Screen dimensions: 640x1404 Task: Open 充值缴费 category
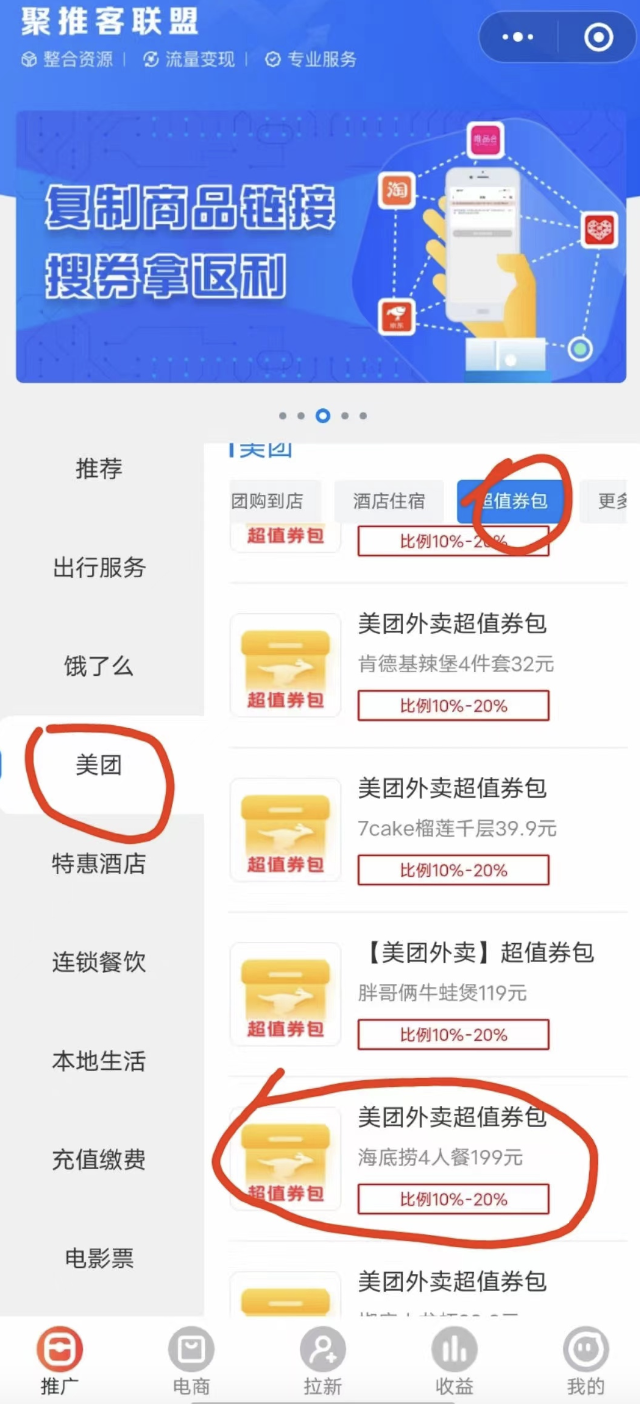99,1160
